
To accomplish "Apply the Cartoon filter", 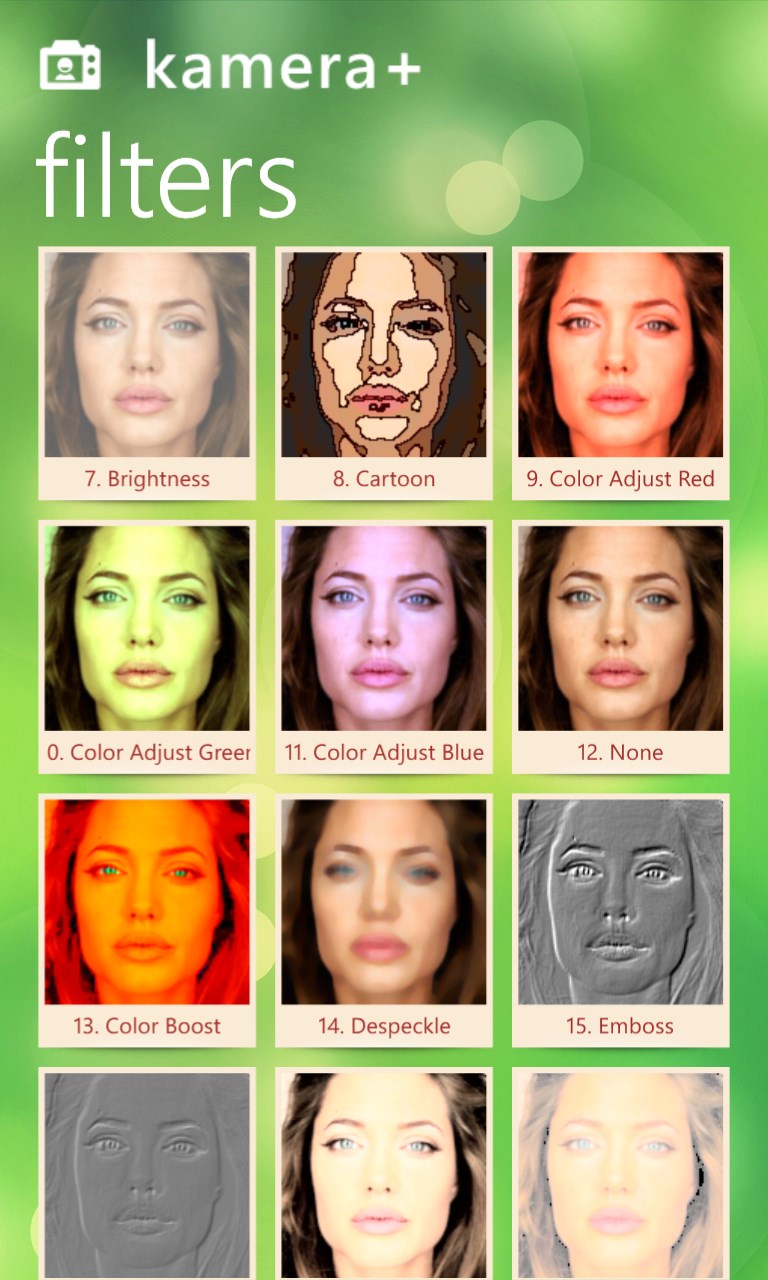I will click(x=384, y=372).
